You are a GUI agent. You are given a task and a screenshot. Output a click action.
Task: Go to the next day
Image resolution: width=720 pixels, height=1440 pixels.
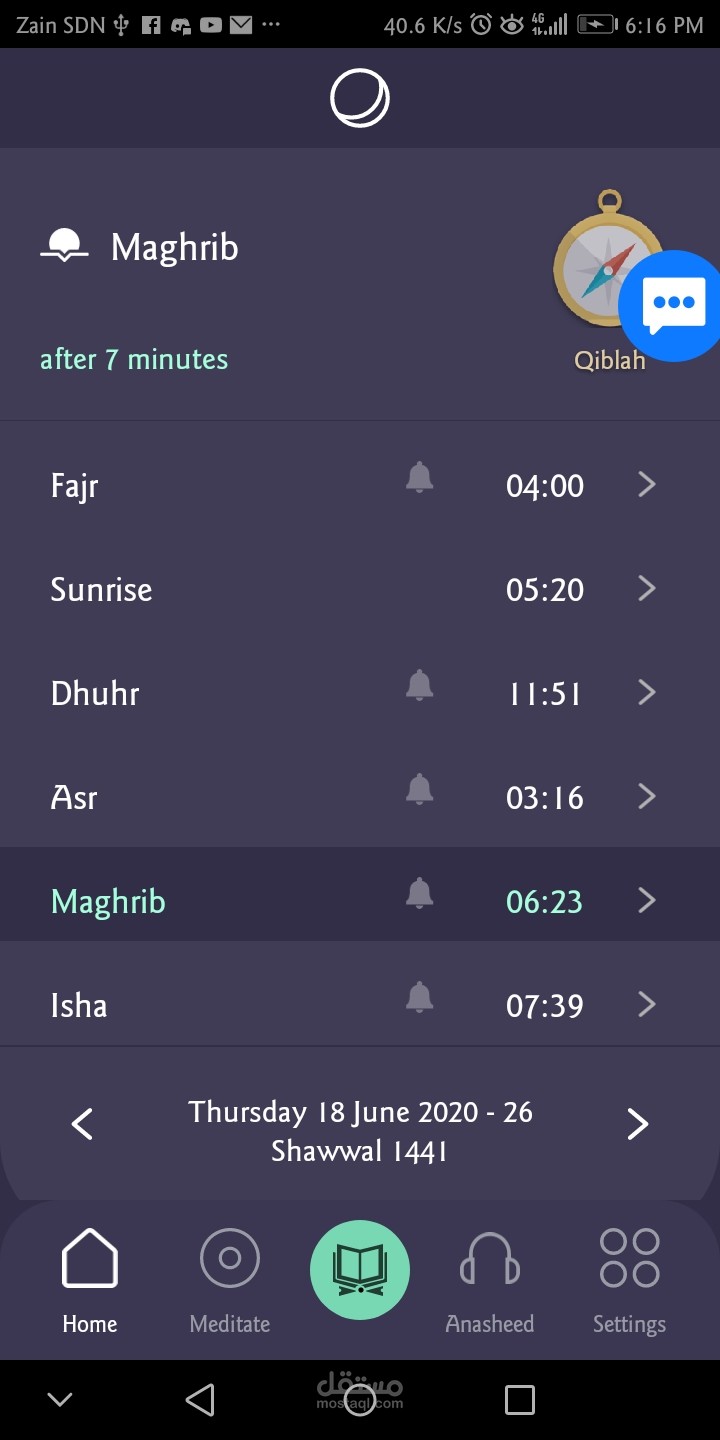point(638,1124)
